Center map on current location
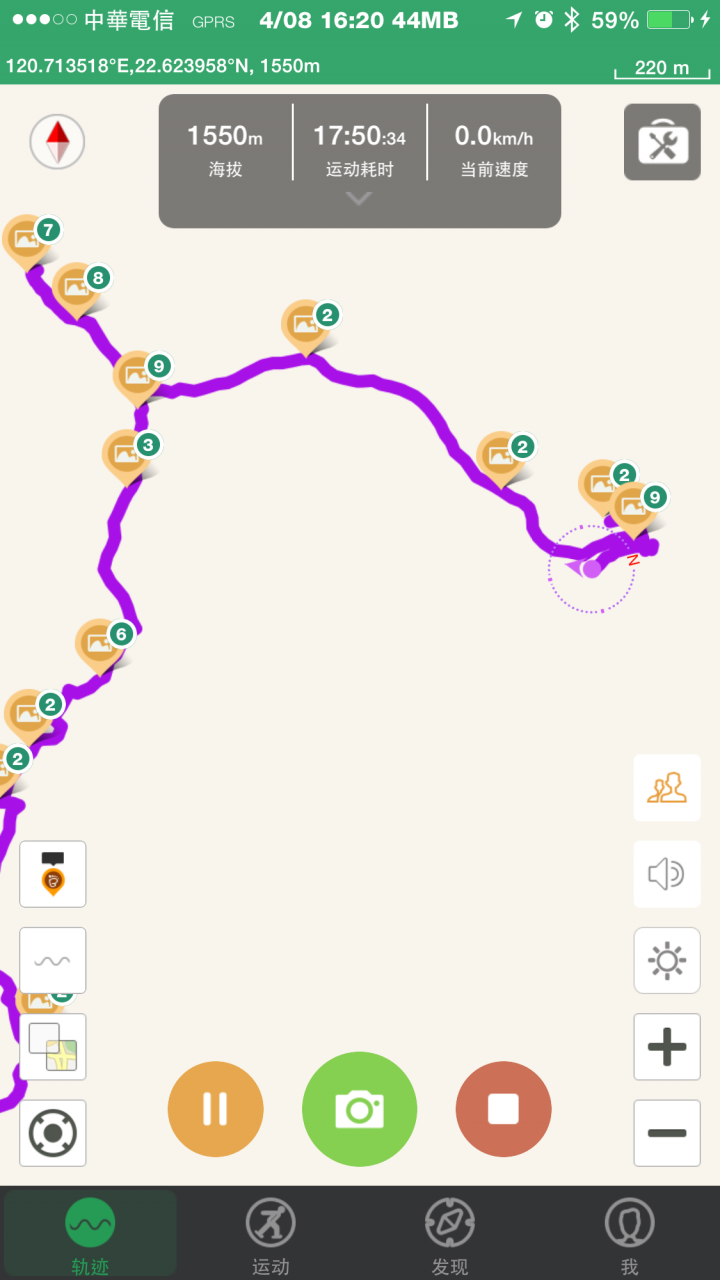This screenshot has width=720, height=1280. click(53, 1133)
